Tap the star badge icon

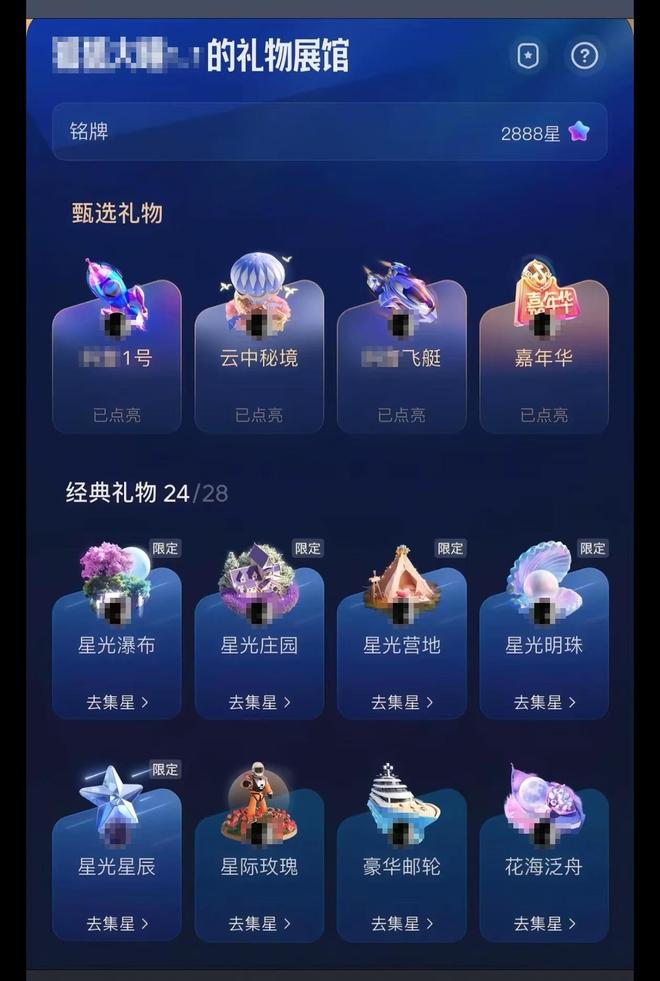pyautogui.click(x=528, y=56)
